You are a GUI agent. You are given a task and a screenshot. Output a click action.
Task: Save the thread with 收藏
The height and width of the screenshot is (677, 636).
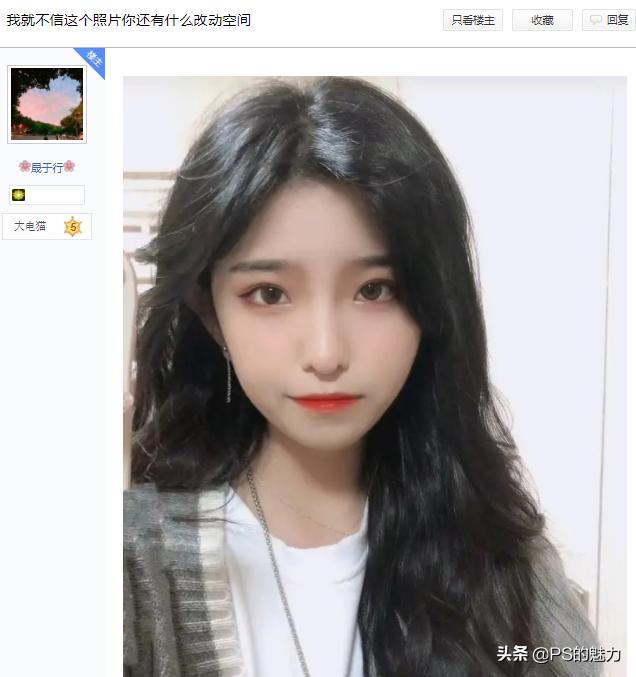542,20
